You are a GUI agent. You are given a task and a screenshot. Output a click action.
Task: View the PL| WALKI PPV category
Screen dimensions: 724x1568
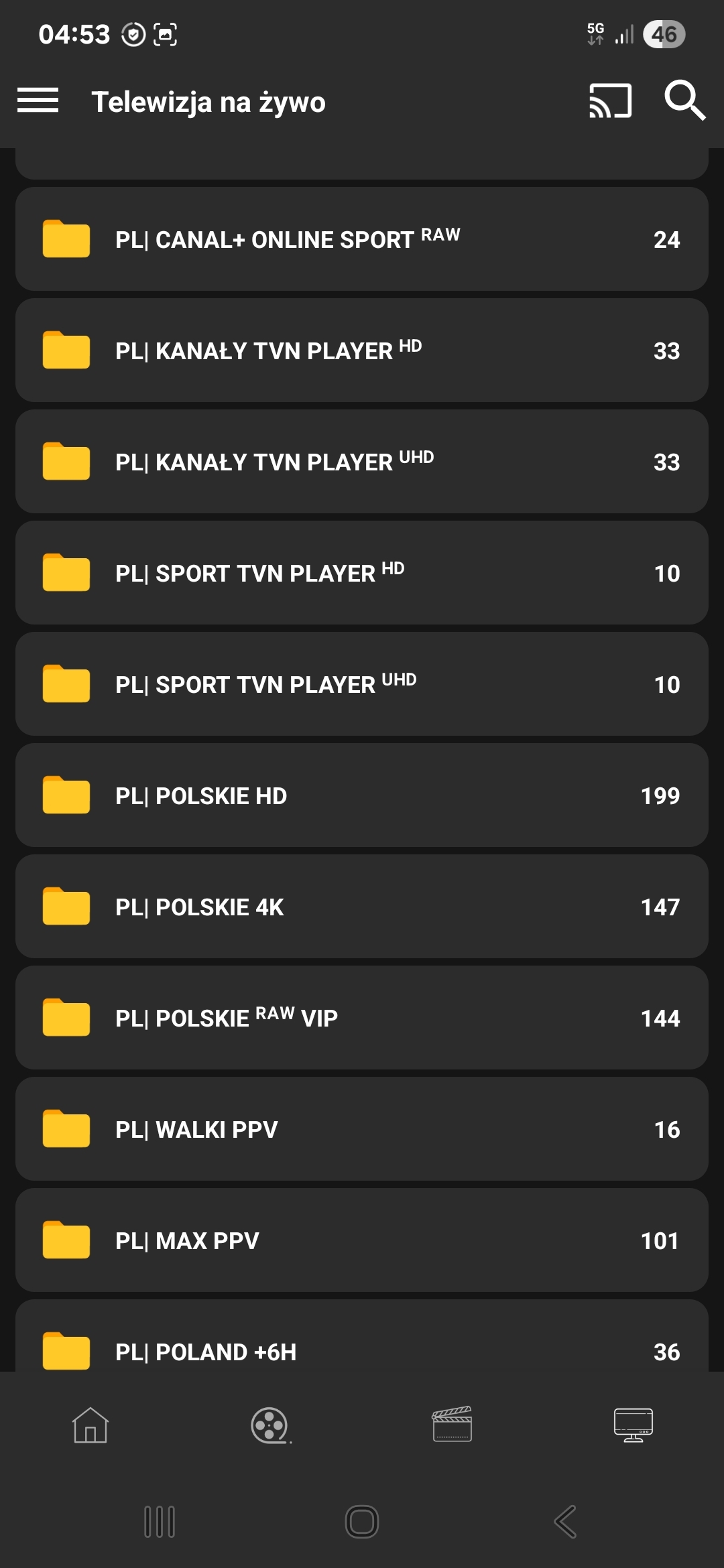(362, 1129)
